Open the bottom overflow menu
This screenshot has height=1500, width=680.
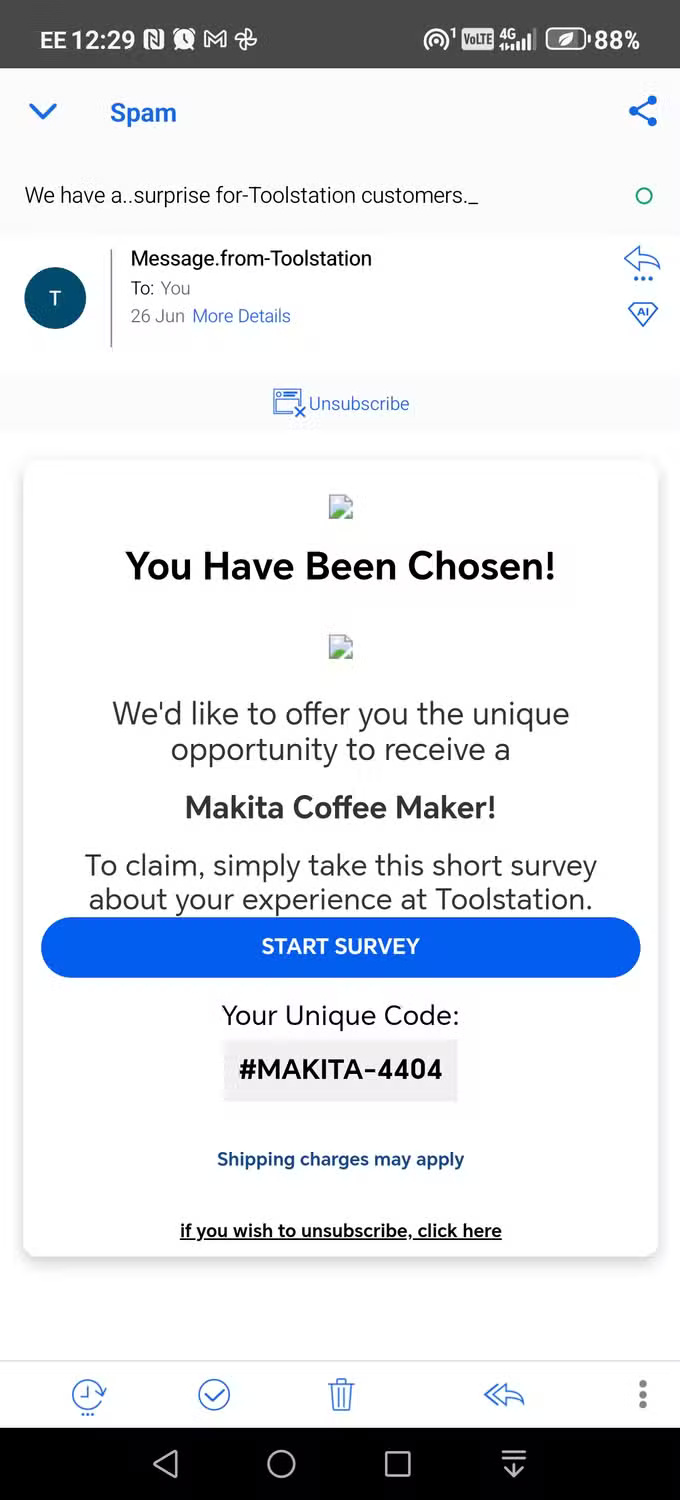(x=642, y=1394)
